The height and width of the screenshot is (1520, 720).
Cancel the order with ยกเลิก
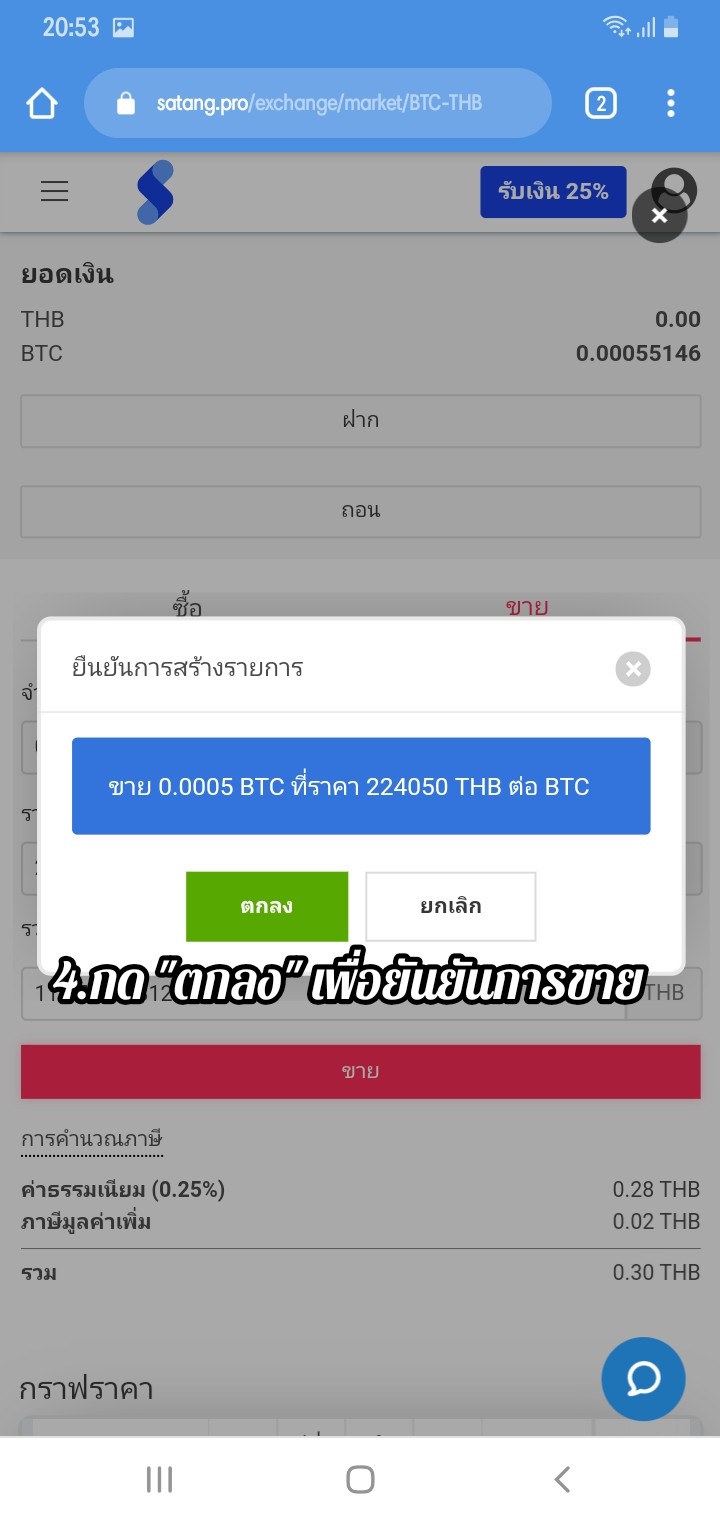click(450, 906)
